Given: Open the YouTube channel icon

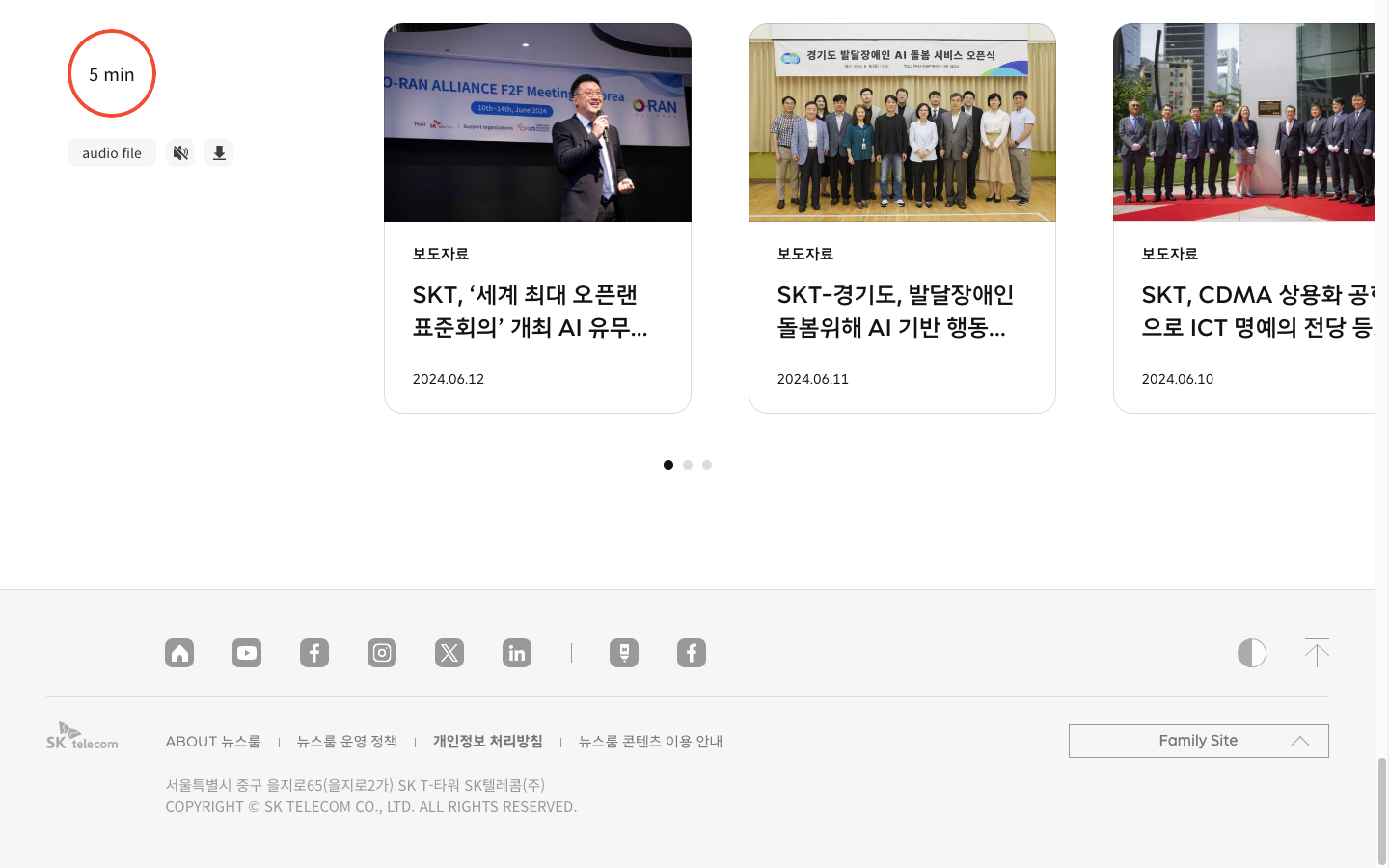Looking at the screenshot, I should click(247, 653).
